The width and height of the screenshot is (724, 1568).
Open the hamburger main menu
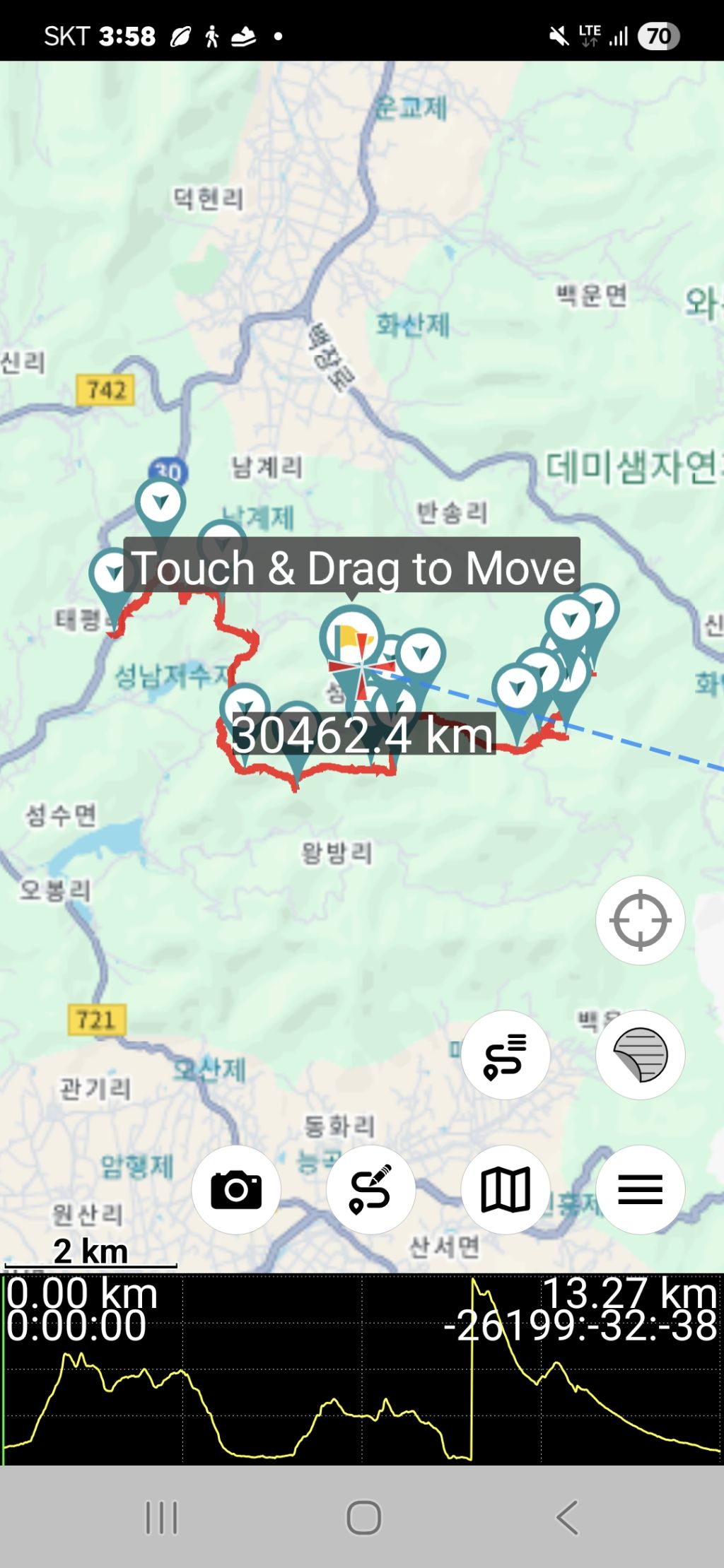(x=640, y=1189)
